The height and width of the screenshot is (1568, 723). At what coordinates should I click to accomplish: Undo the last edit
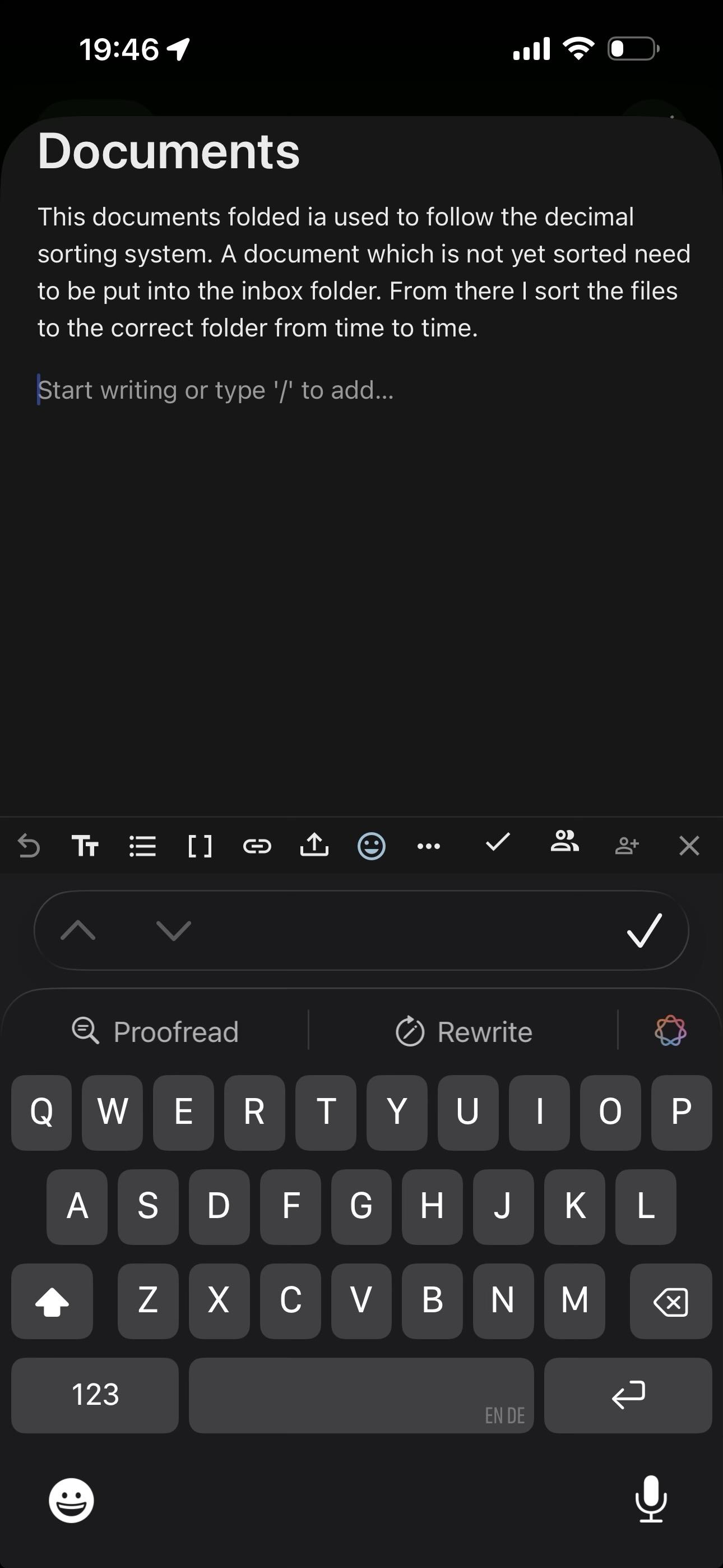click(x=29, y=846)
